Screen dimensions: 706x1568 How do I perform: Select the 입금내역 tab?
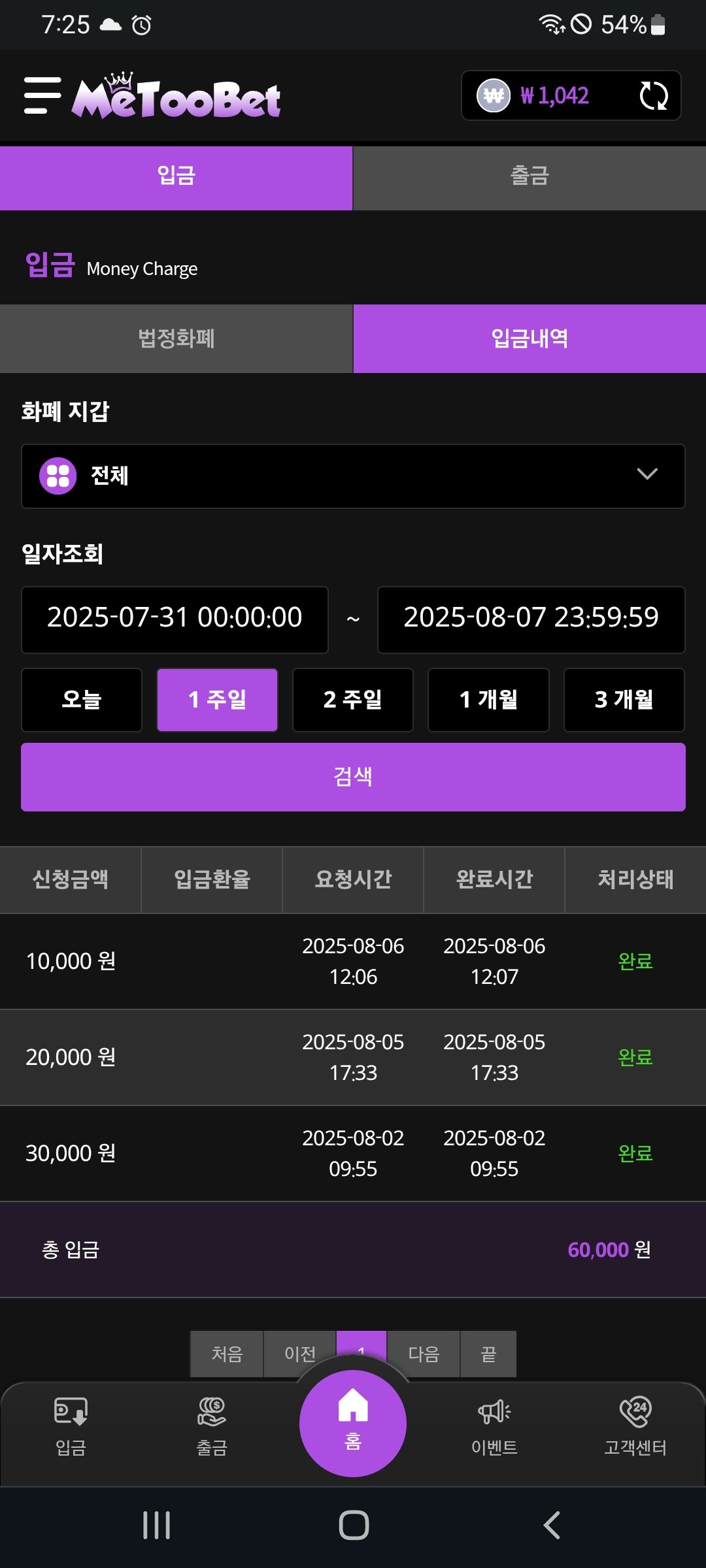click(x=529, y=338)
